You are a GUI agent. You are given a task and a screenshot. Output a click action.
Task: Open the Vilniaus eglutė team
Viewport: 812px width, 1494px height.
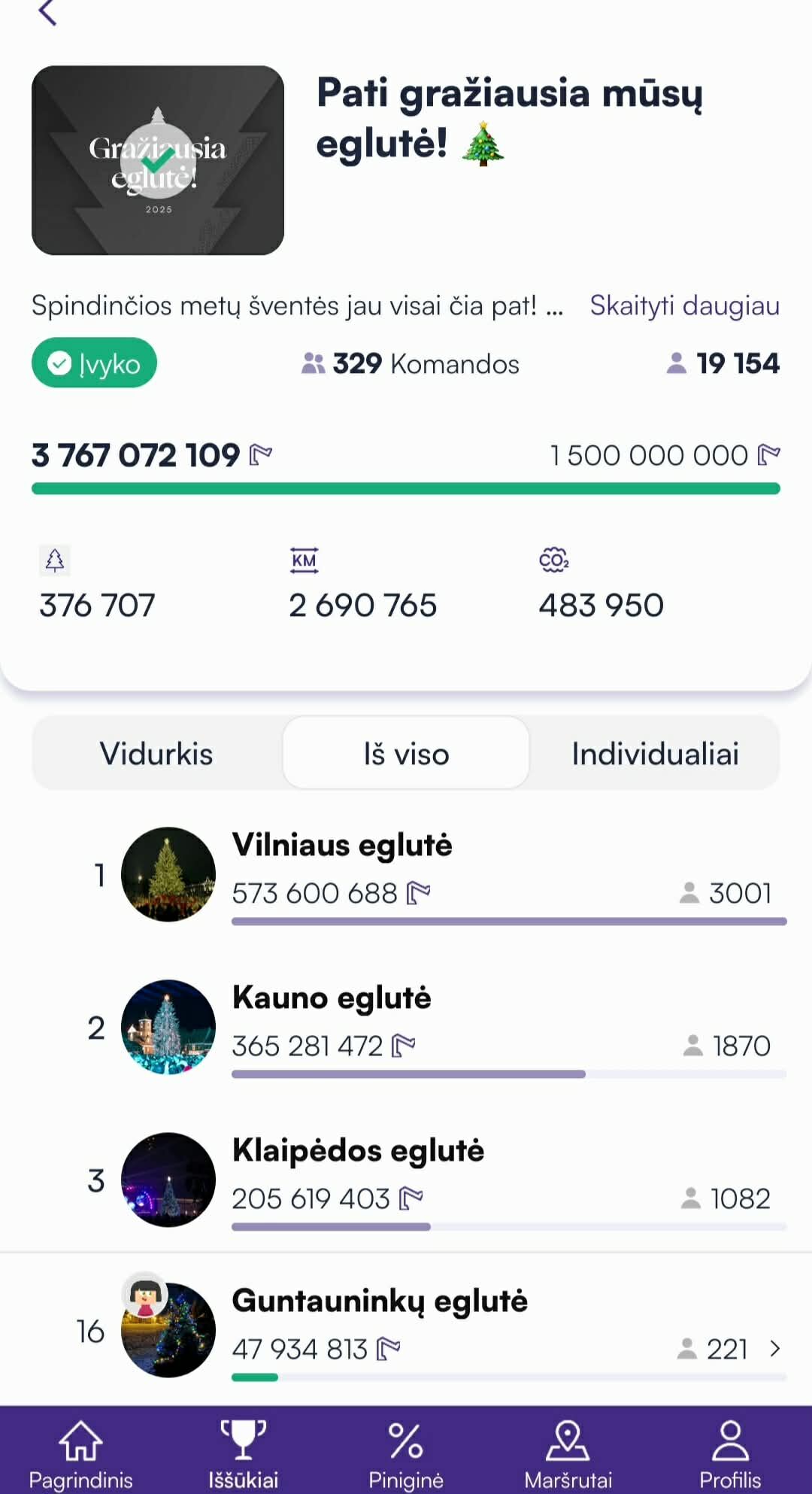click(x=451, y=874)
